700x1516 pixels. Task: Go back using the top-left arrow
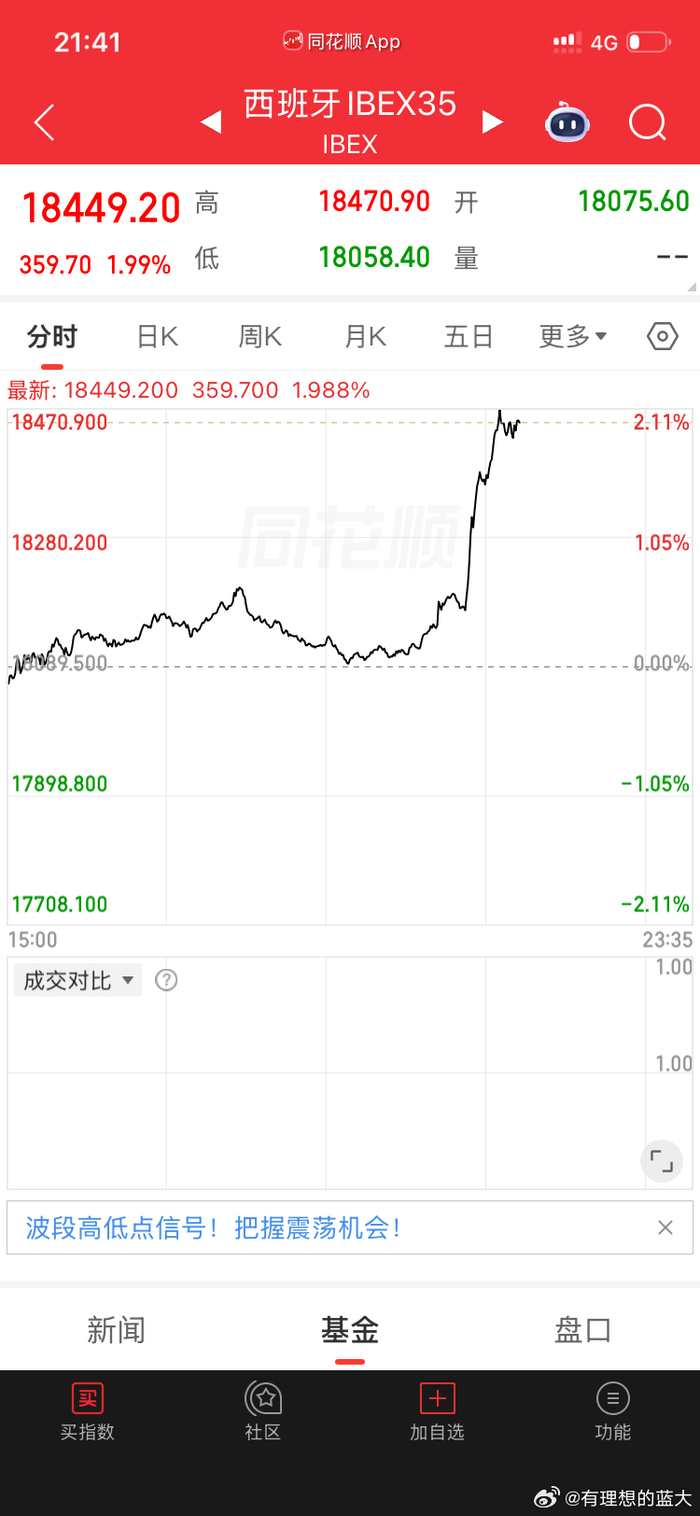(44, 123)
